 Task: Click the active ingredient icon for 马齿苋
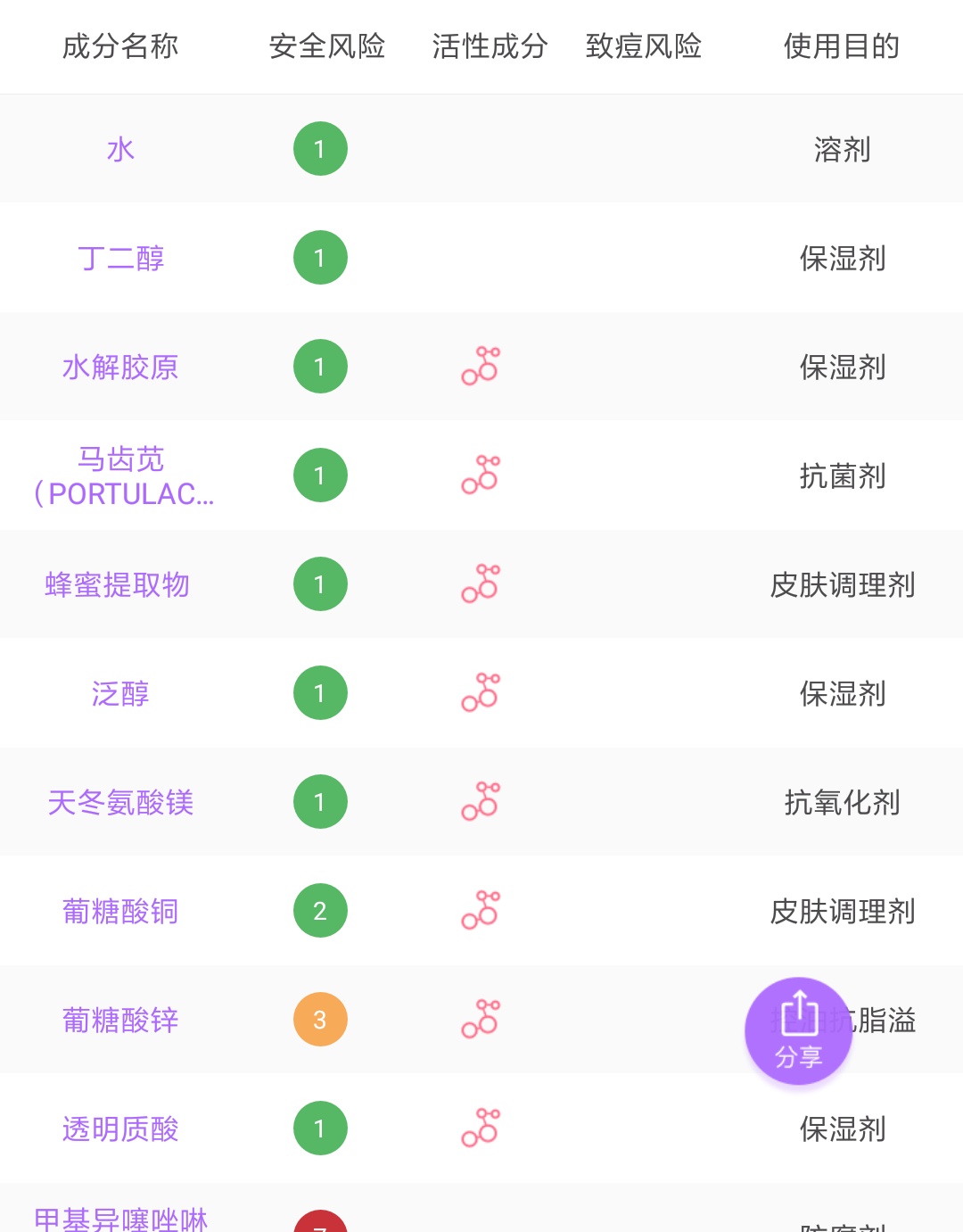(x=480, y=475)
